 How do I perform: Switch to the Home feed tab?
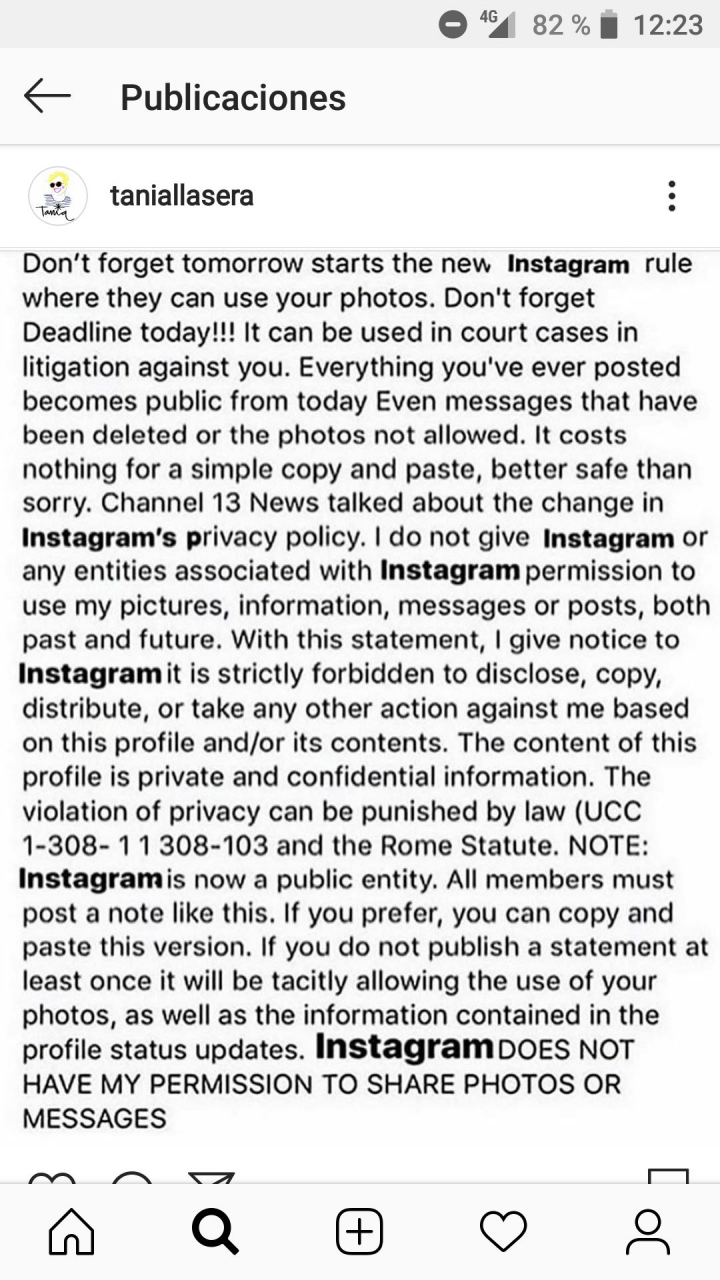pos(72,1232)
